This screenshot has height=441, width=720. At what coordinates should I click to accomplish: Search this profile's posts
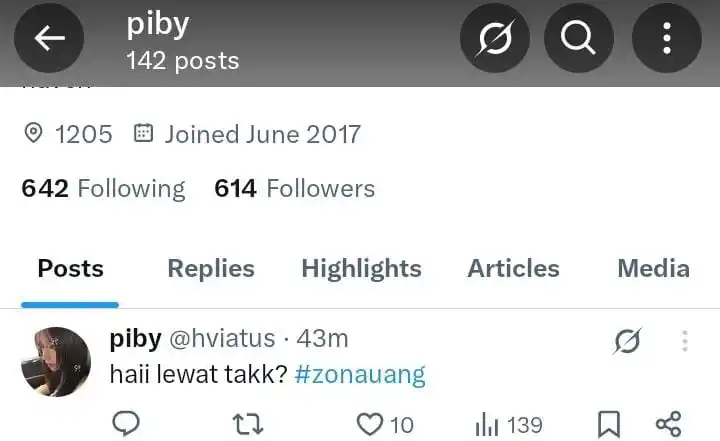577,38
